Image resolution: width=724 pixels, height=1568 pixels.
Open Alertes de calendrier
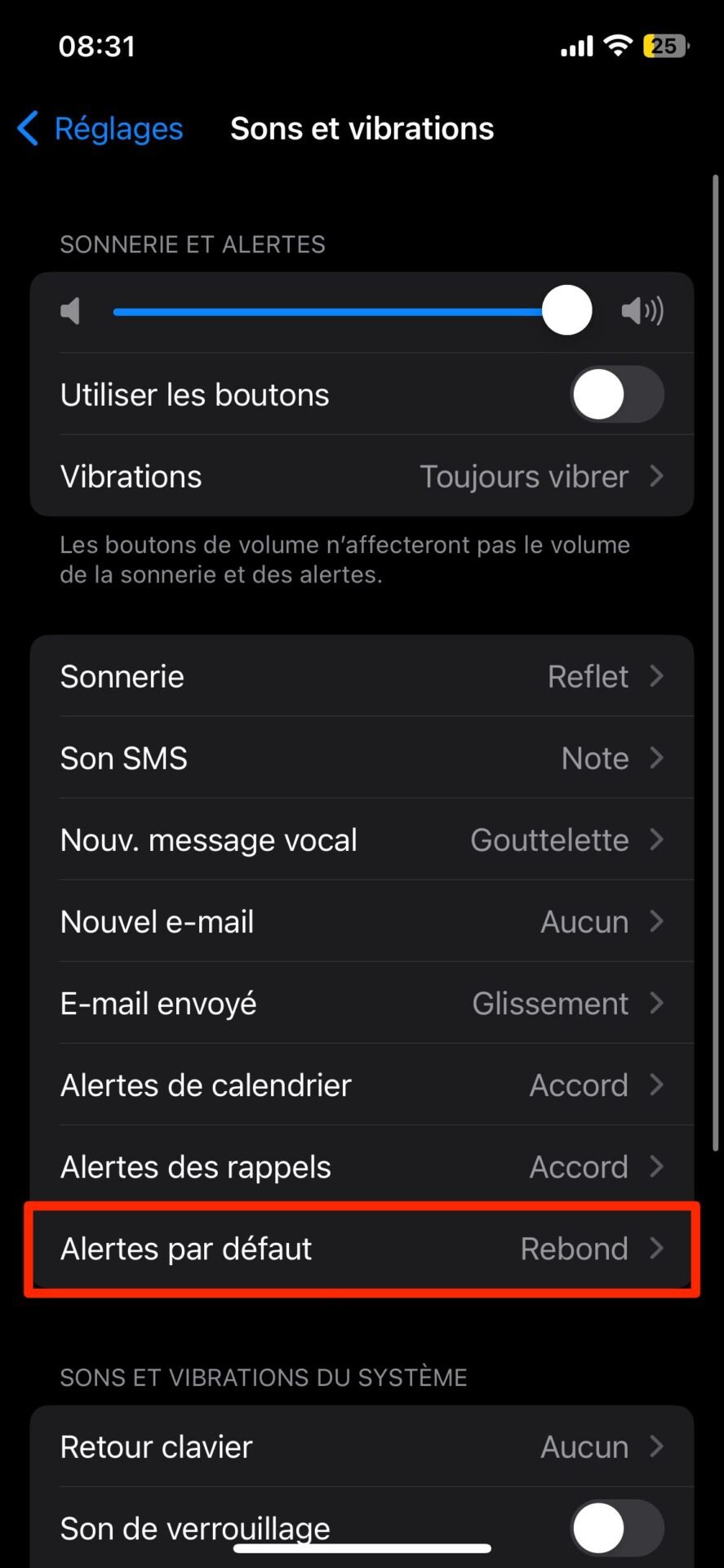[362, 1085]
